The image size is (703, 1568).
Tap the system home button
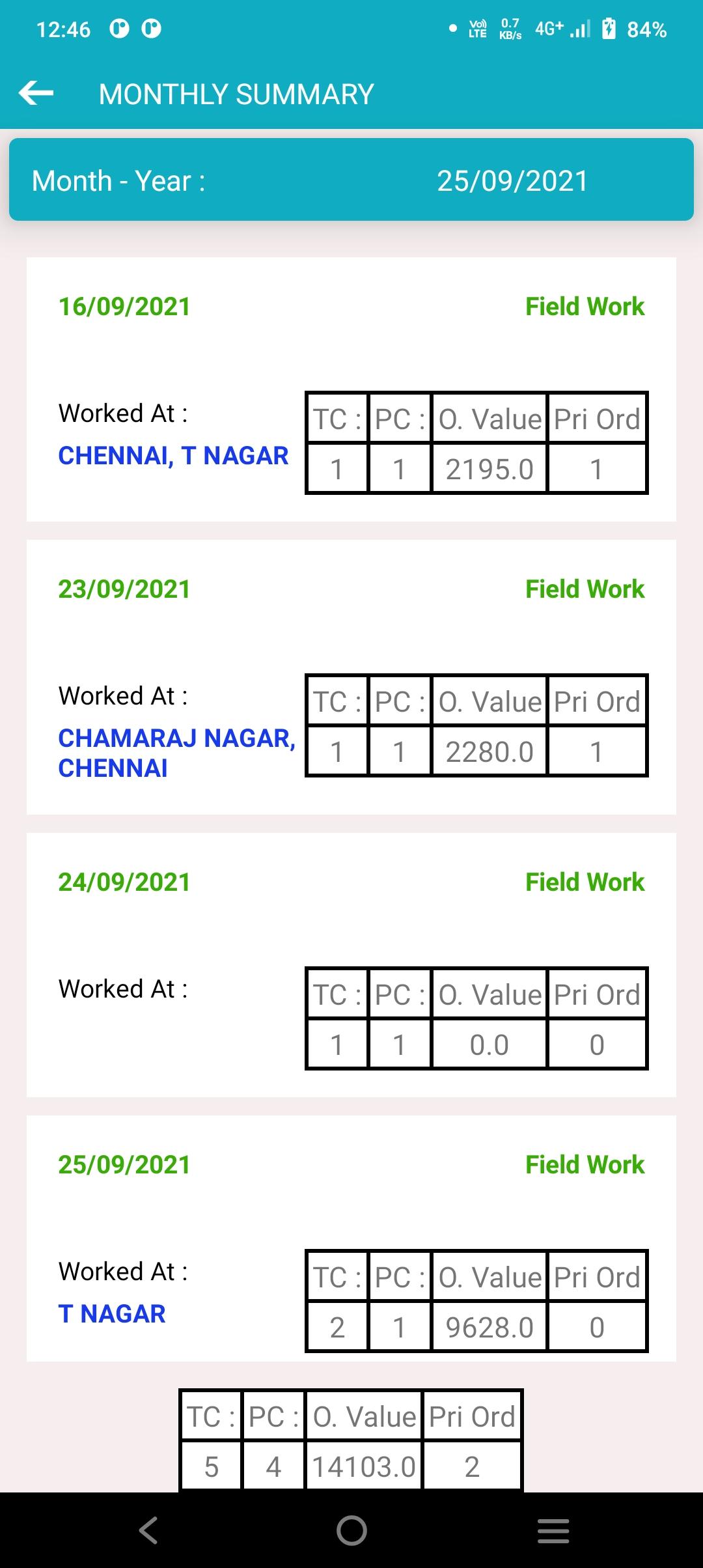click(351, 1530)
